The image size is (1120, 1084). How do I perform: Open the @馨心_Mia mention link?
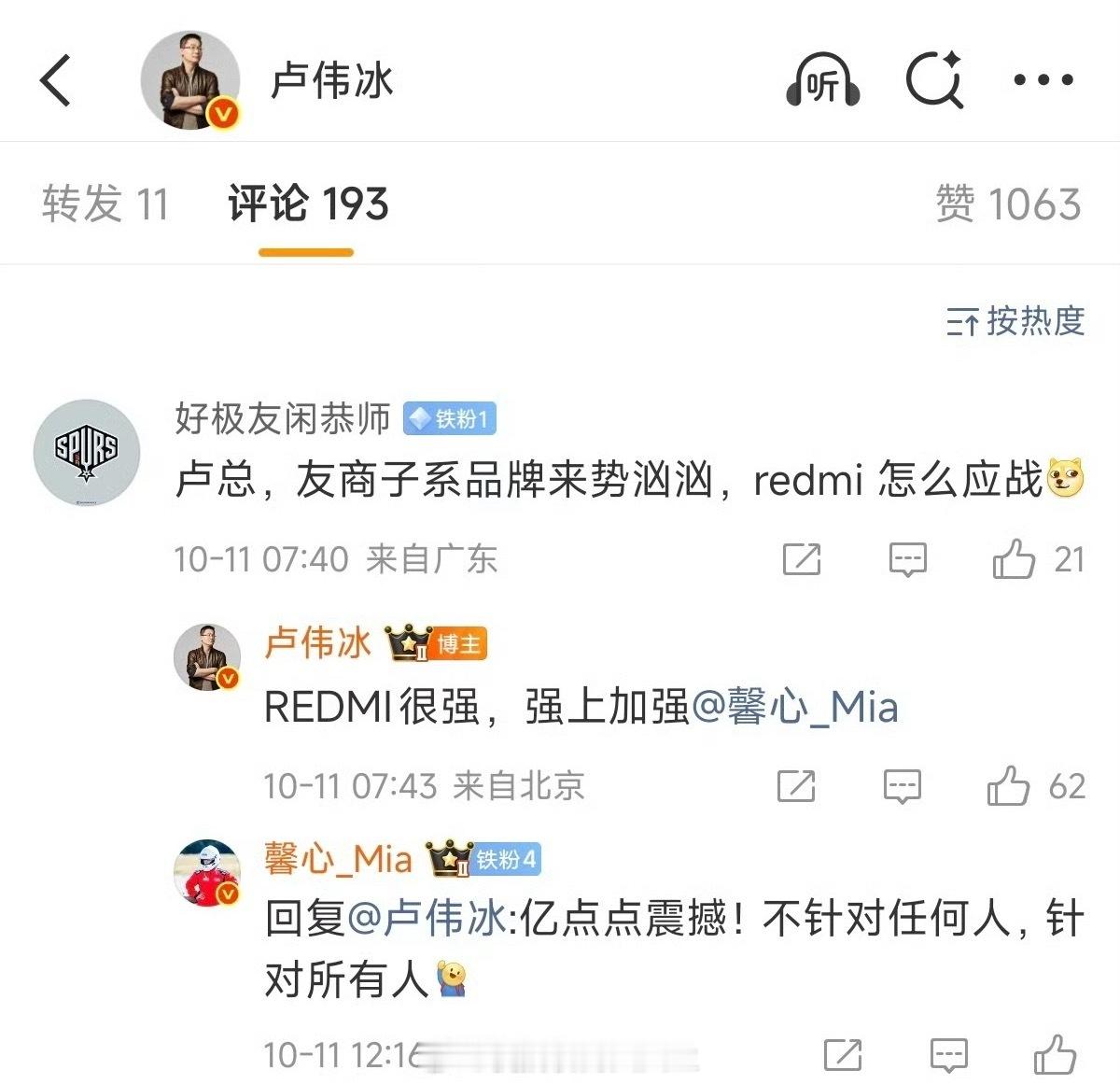[794, 707]
